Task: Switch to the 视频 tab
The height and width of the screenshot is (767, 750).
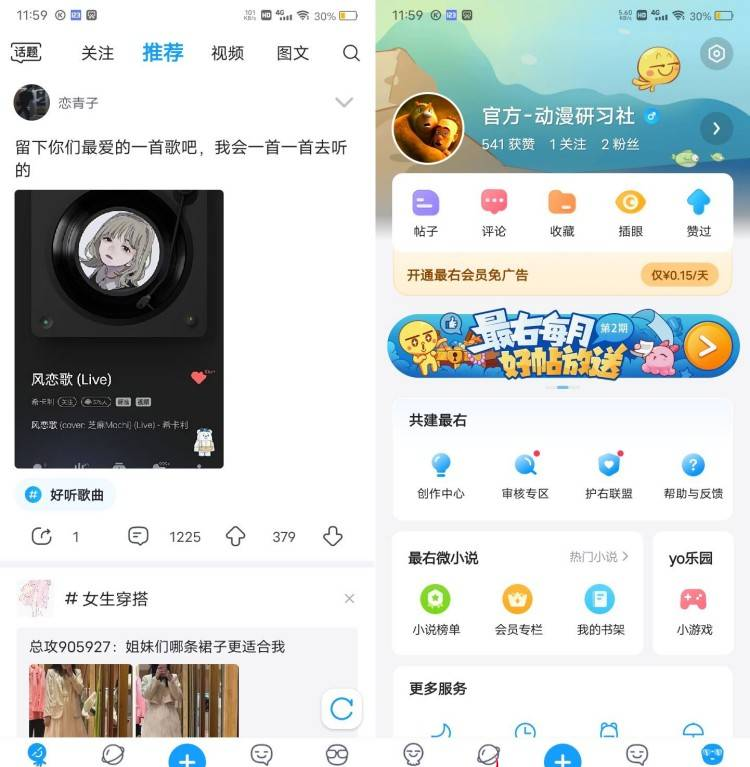Action: [227, 53]
